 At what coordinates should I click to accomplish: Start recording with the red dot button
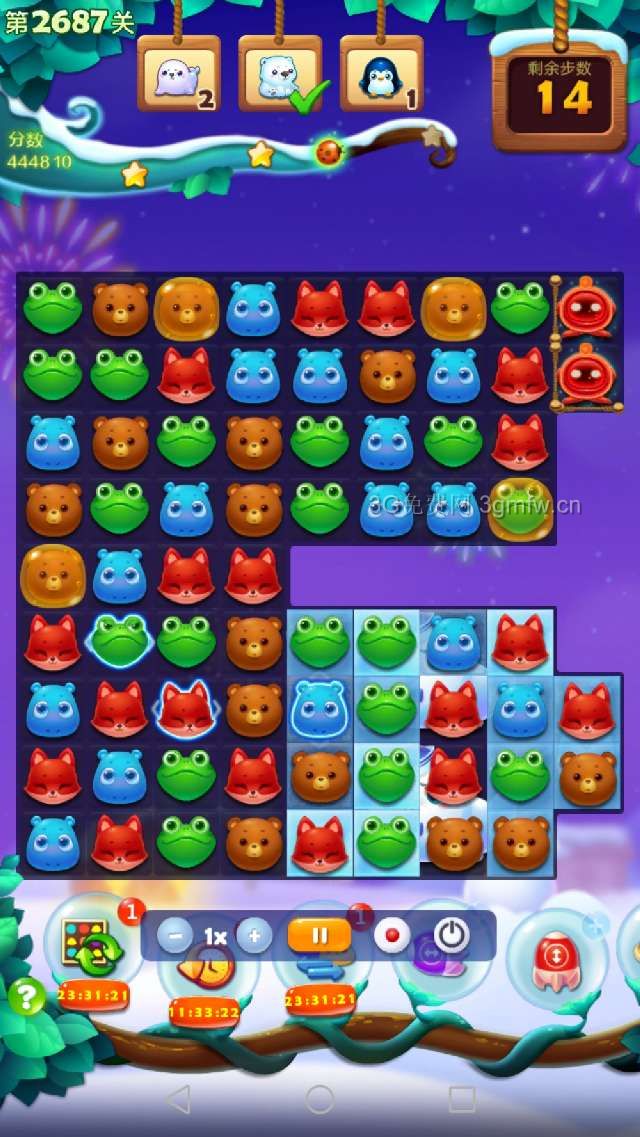pyautogui.click(x=392, y=936)
